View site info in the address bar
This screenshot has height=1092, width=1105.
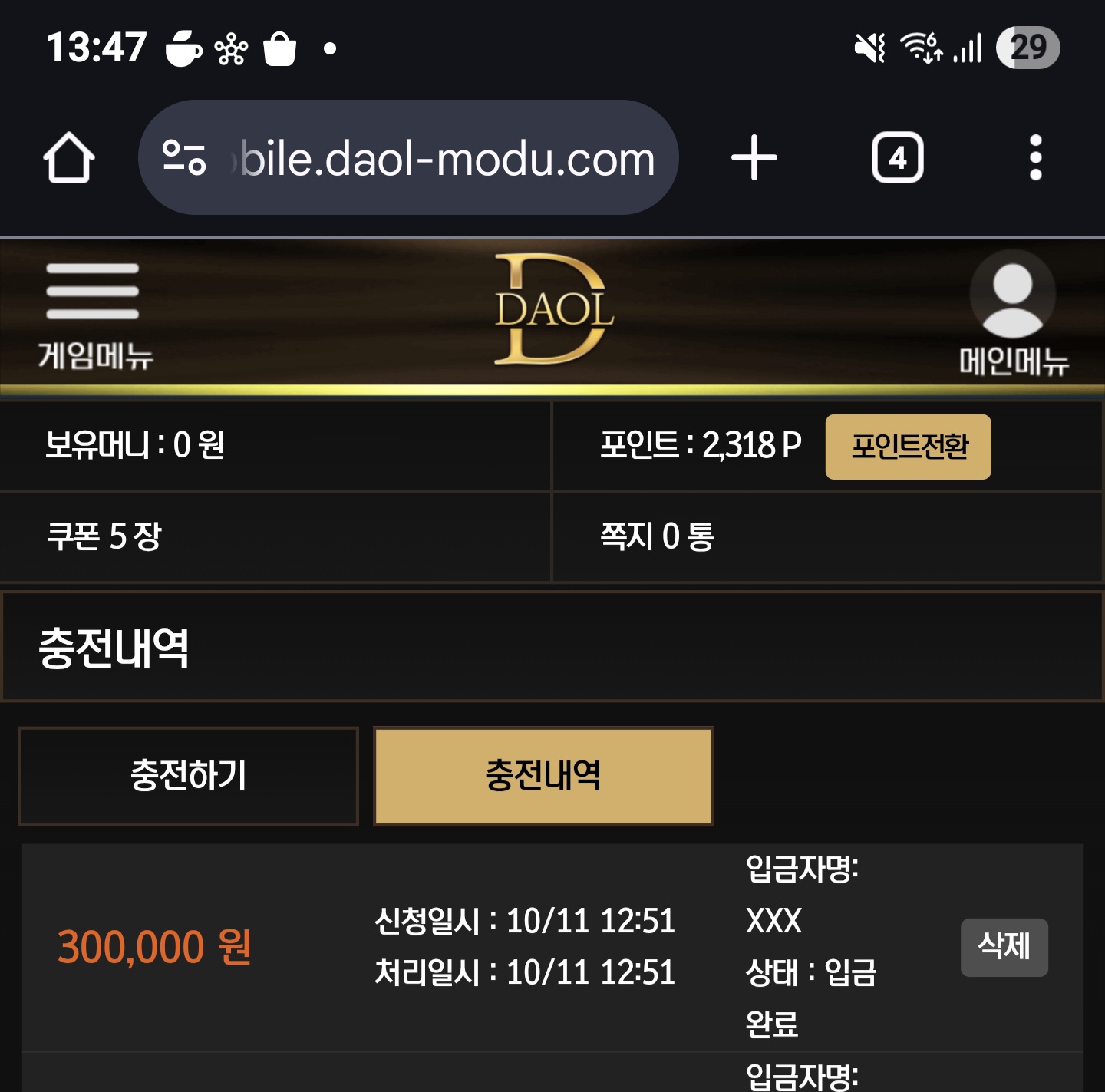(x=185, y=158)
